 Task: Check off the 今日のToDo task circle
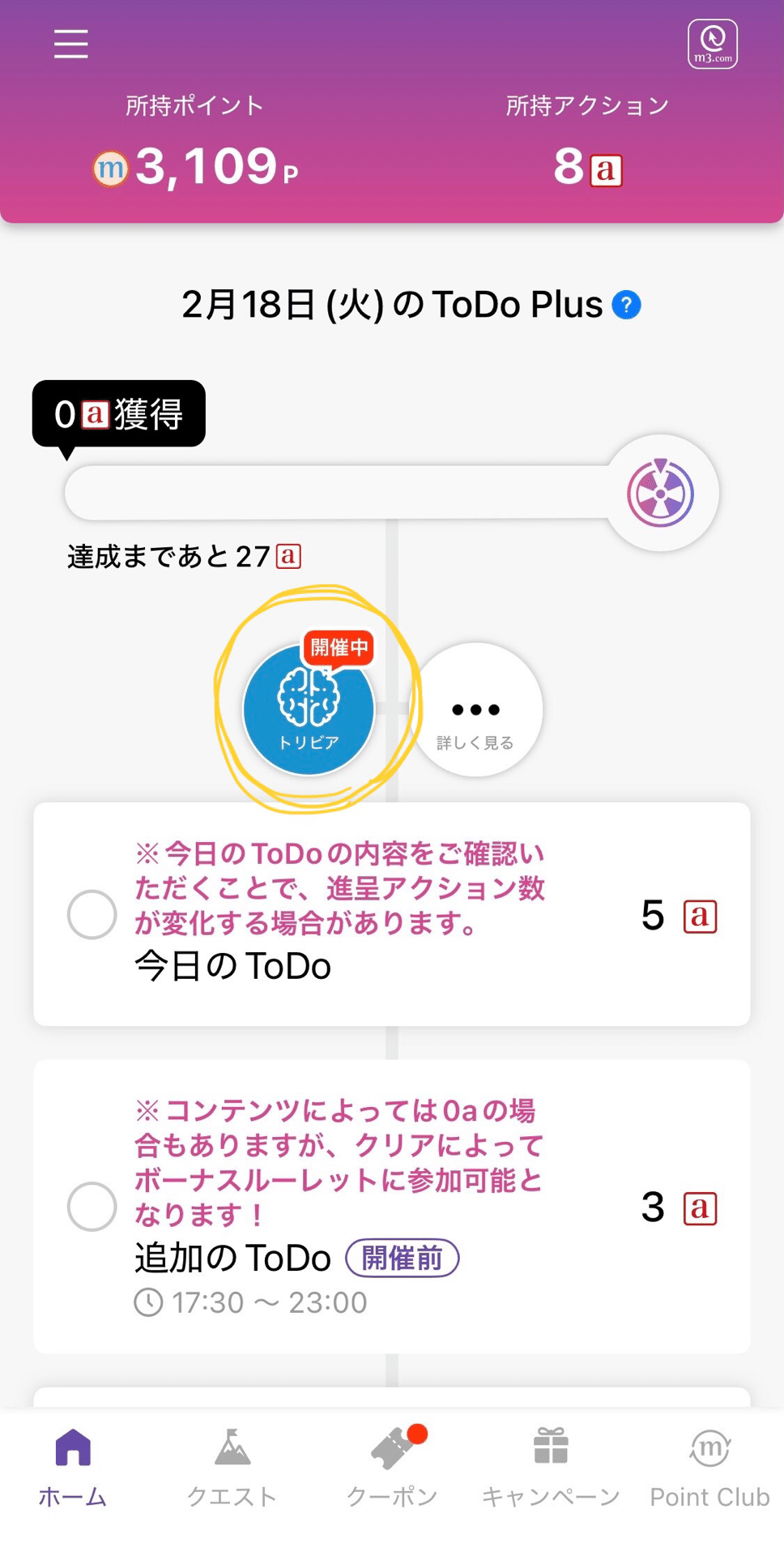pos(92,916)
